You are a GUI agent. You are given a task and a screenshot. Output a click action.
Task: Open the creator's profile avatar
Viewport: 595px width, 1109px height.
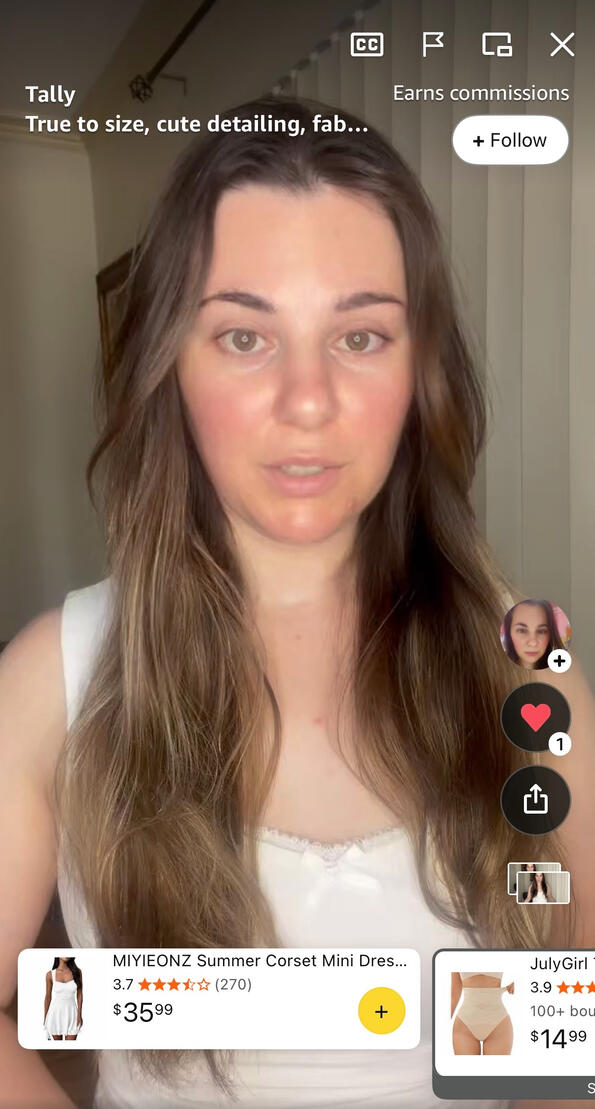[536, 634]
